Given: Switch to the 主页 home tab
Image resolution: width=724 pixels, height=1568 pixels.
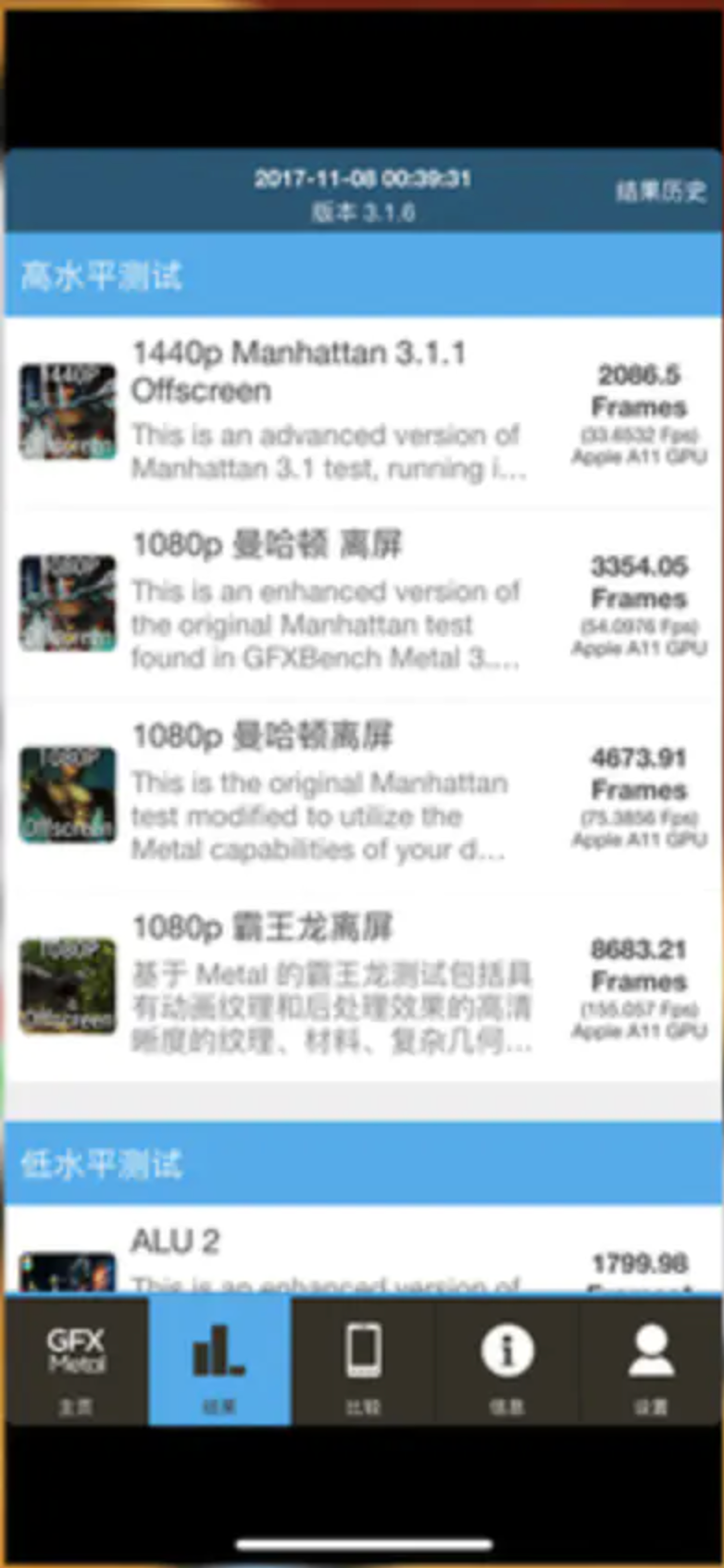Looking at the screenshot, I should [76, 1361].
